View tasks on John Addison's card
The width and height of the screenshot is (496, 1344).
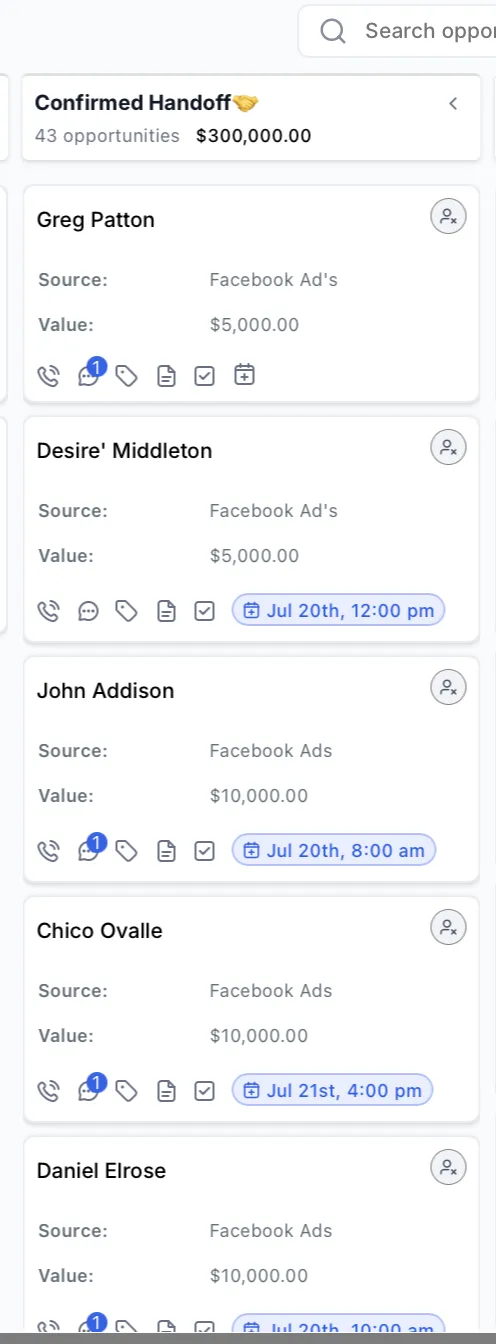(205, 851)
